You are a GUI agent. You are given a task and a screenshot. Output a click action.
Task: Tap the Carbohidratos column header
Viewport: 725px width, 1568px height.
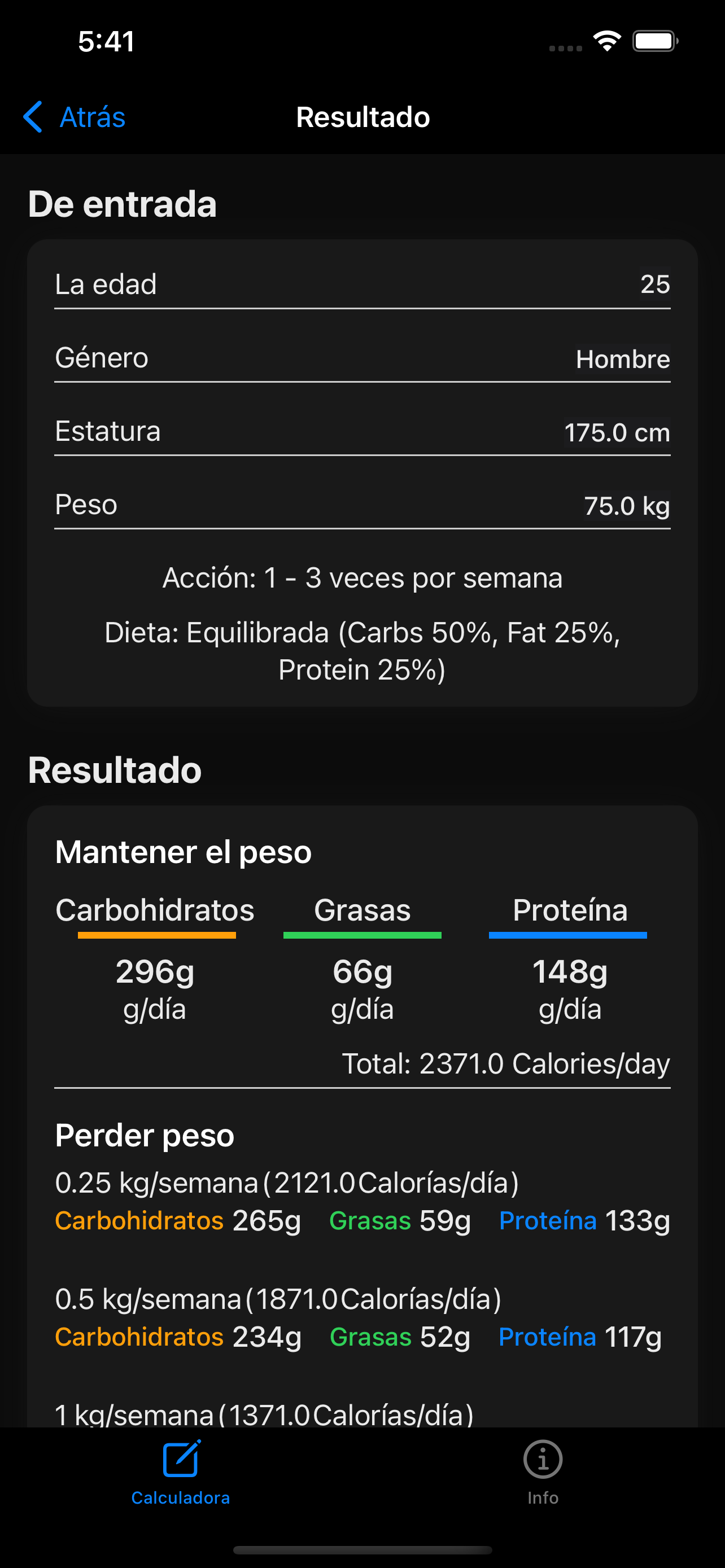155,909
